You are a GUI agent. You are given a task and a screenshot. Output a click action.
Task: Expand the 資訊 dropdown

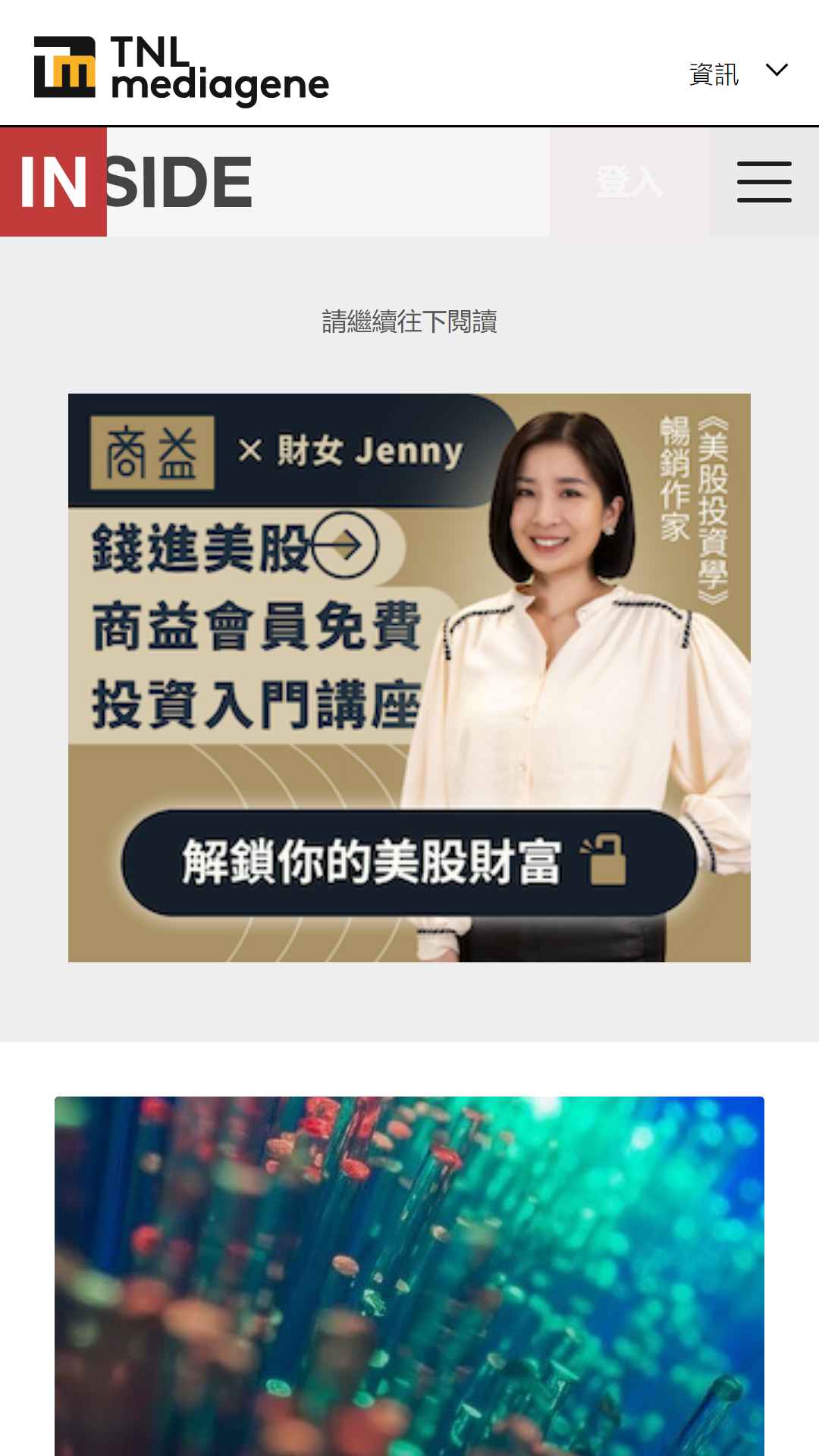coord(739,73)
